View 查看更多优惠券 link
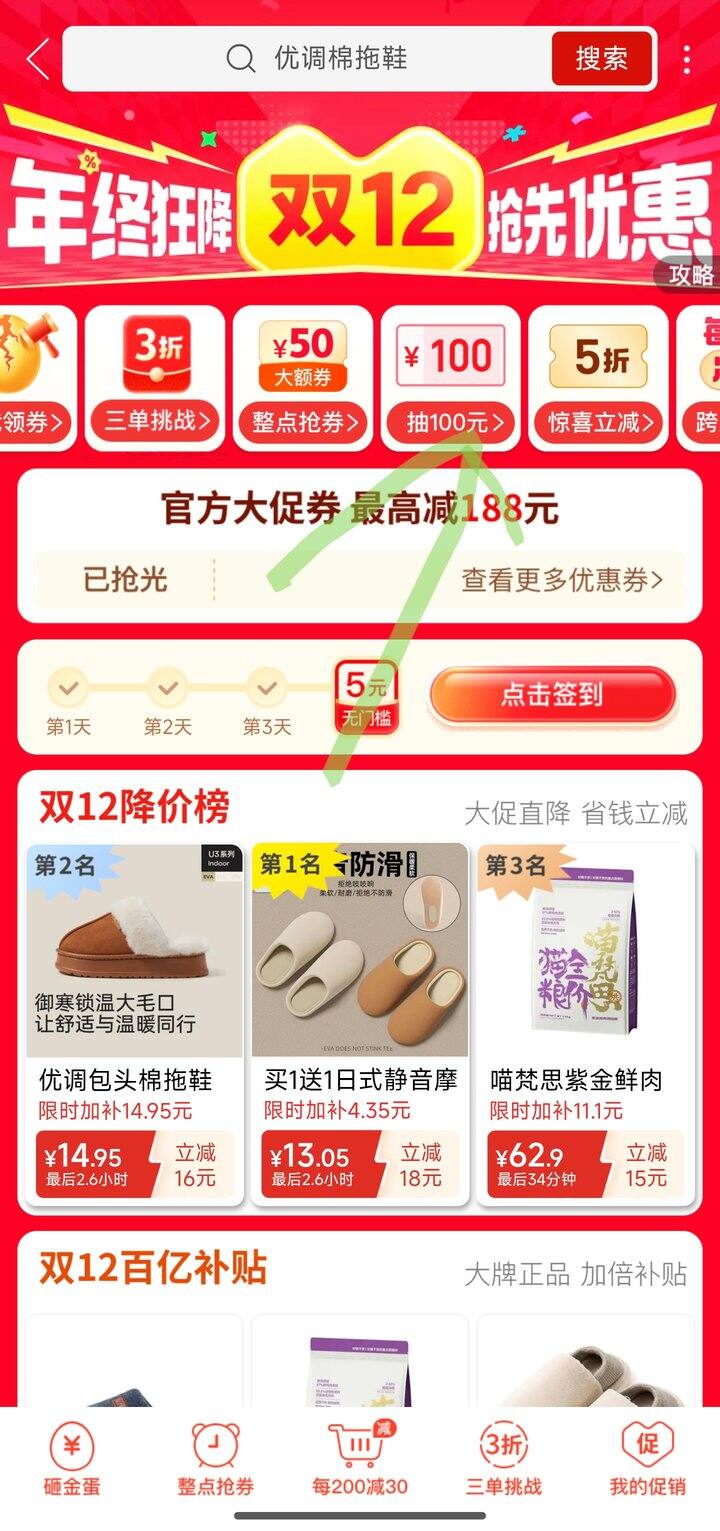The image size is (720, 1531). point(561,580)
